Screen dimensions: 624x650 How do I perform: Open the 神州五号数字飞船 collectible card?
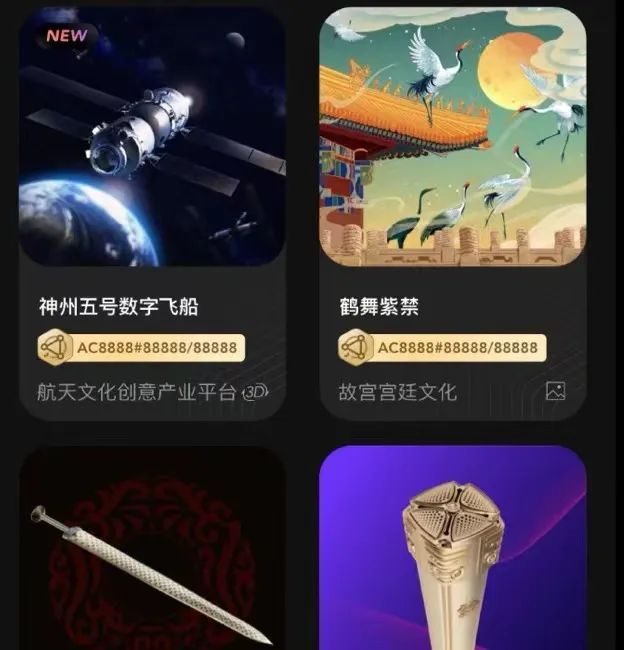[x=152, y=150]
